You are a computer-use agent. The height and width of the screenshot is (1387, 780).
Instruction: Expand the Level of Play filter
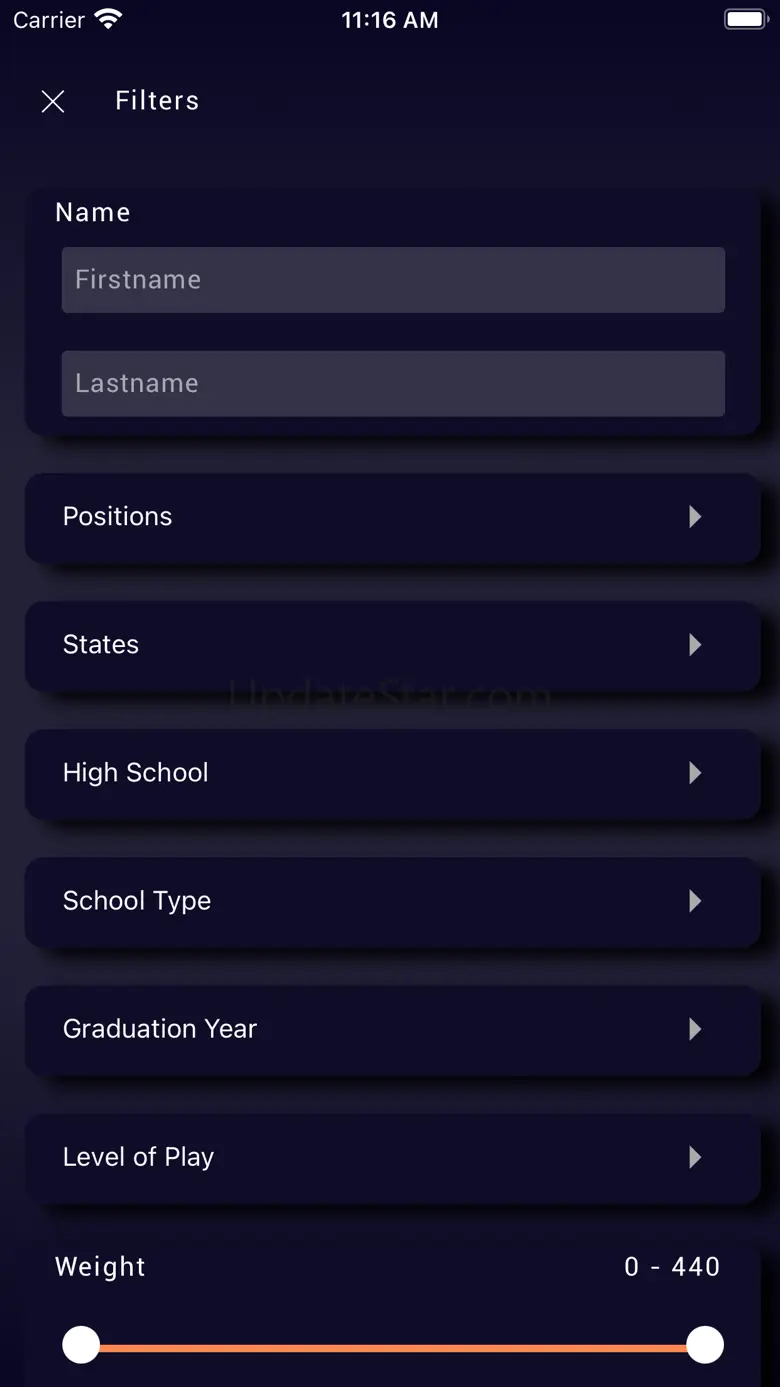coord(393,1157)
